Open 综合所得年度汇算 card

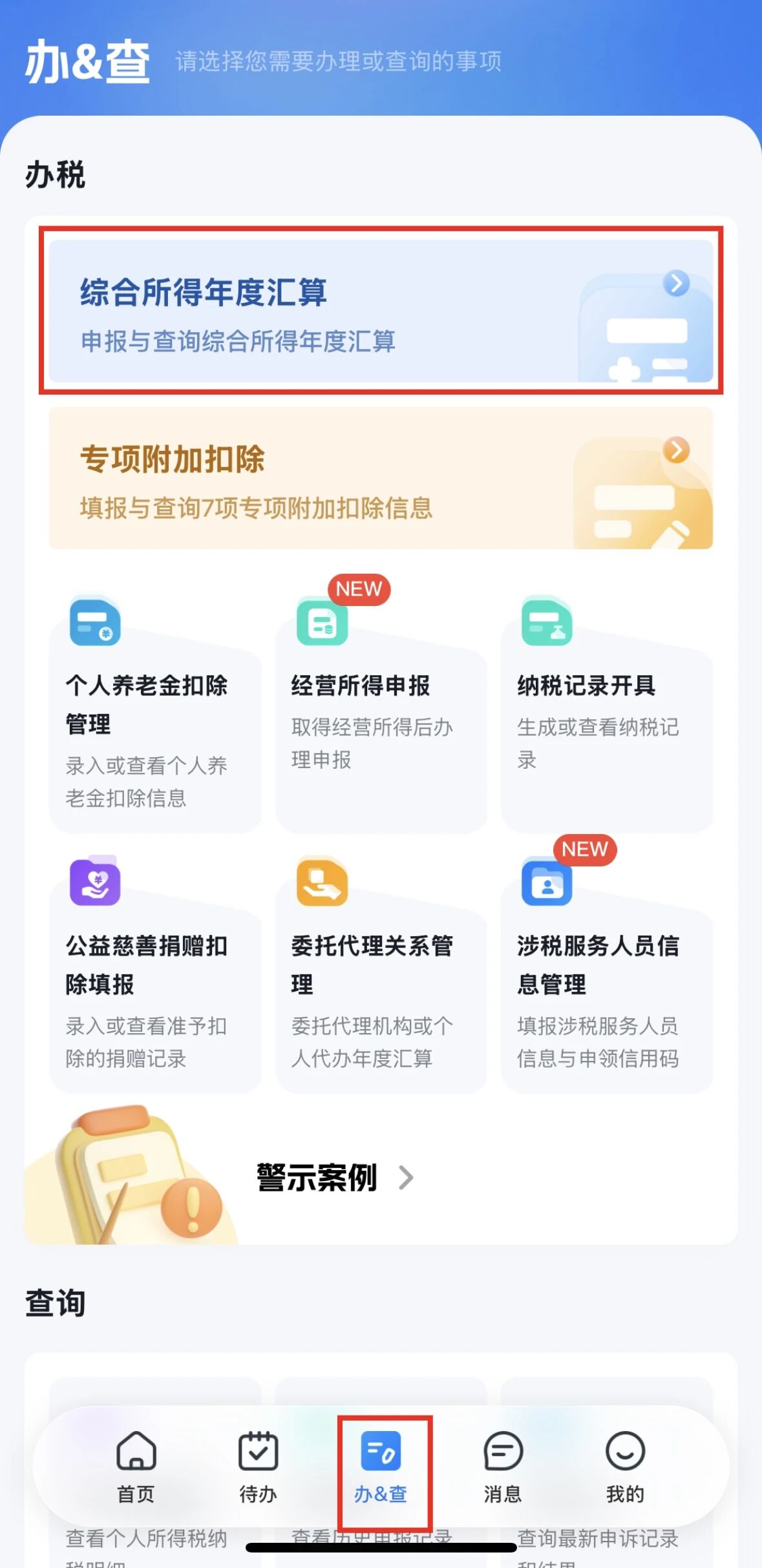pyautogui.click(x=381, y=311)
